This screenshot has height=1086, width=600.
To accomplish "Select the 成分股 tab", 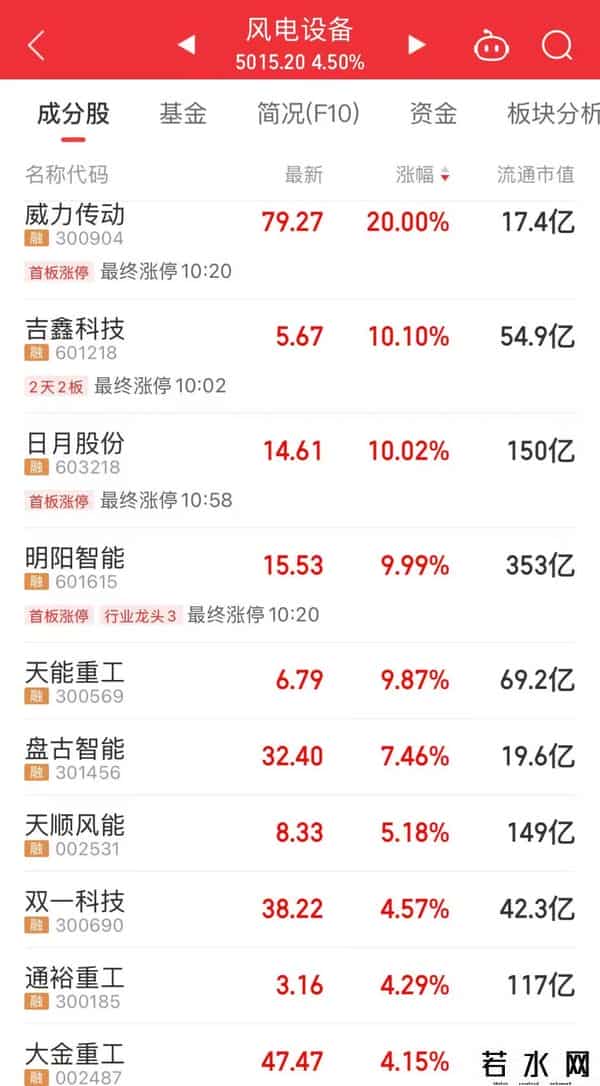I will 73,113.
